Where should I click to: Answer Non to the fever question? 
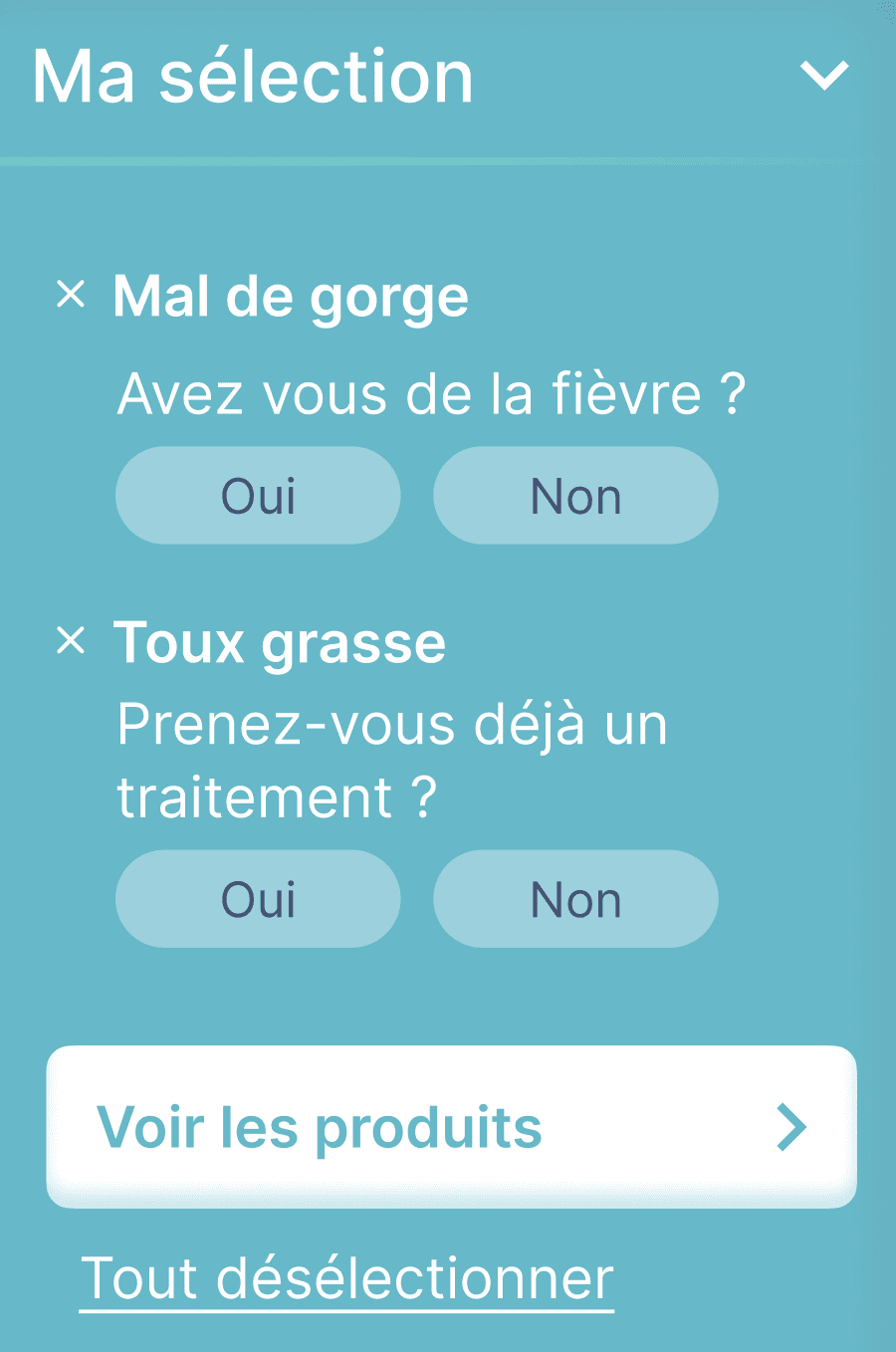pos(575,496)
